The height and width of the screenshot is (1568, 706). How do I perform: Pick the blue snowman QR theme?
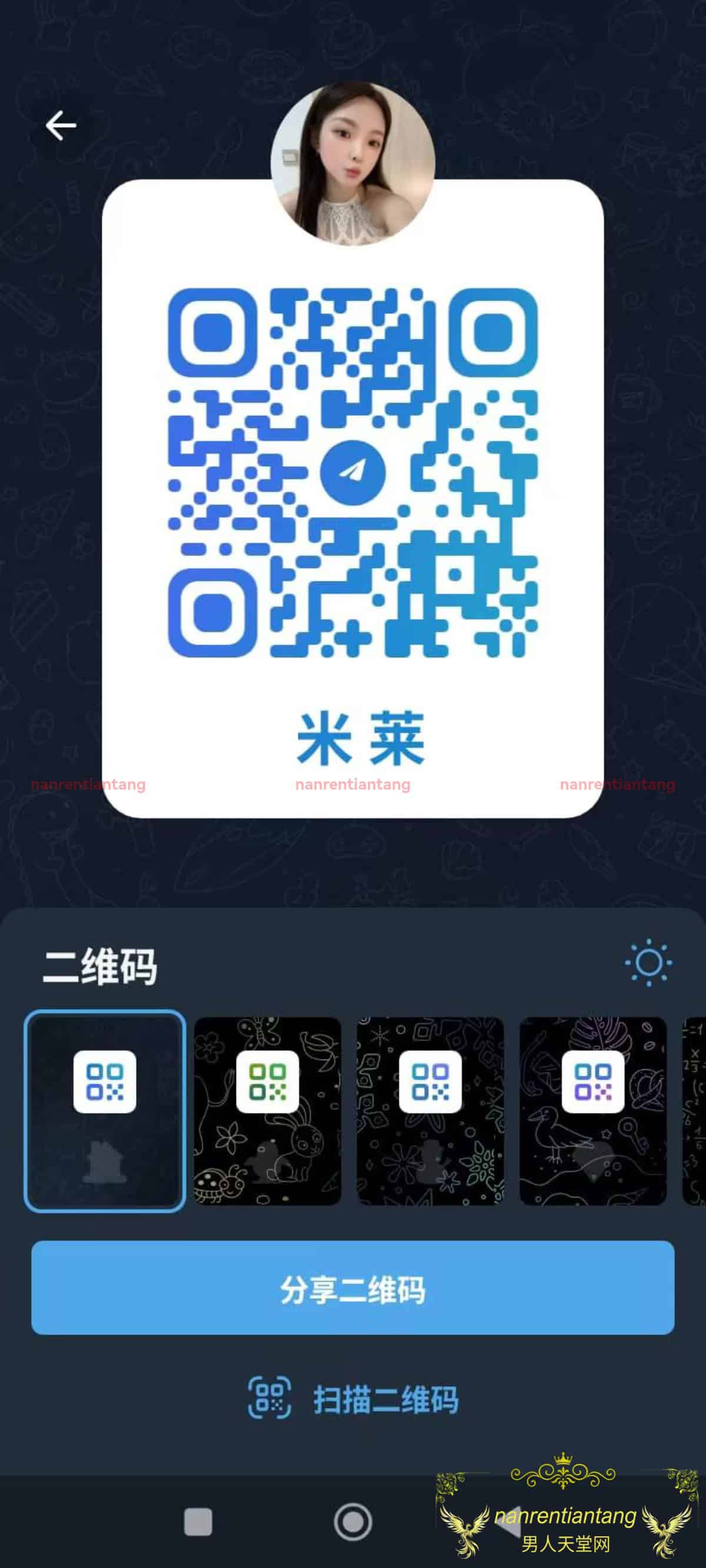(430, 1110)
